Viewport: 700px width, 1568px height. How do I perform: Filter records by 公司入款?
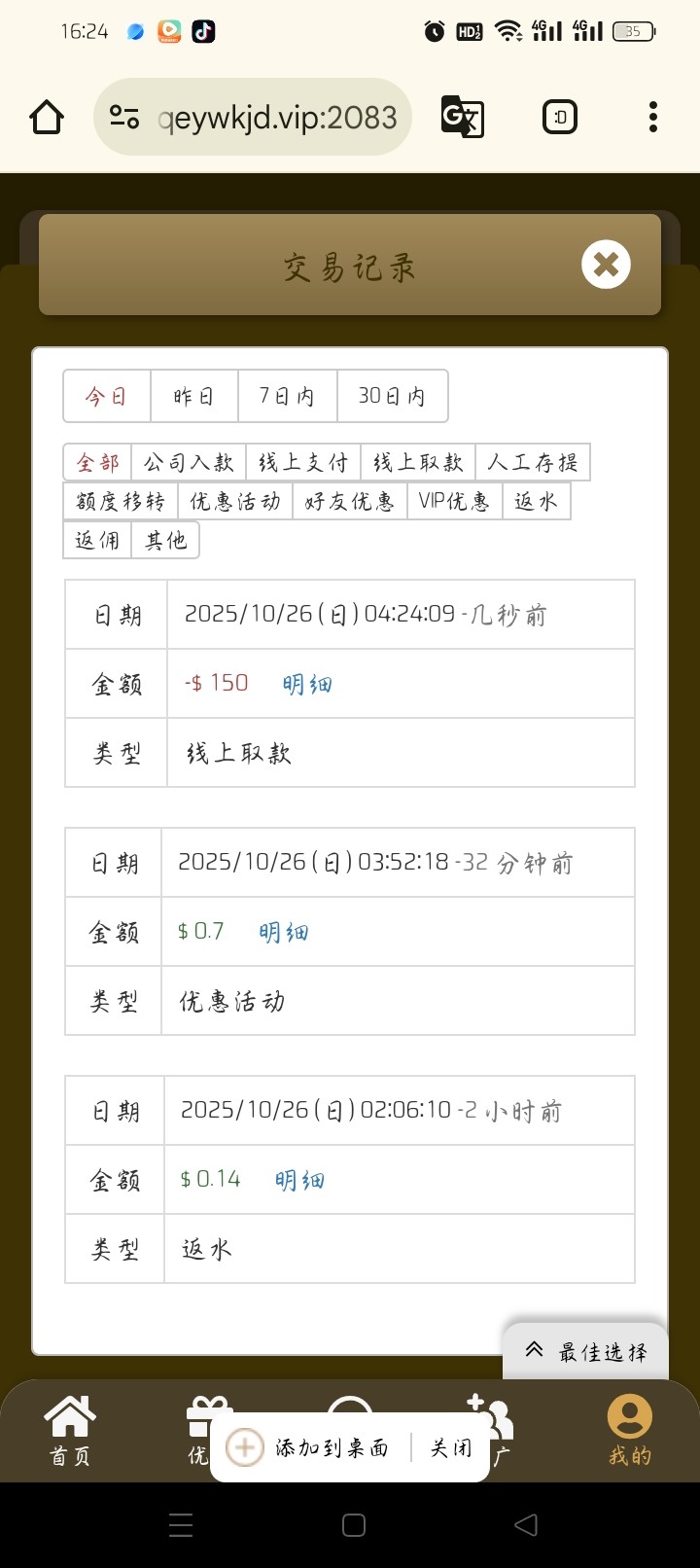(x=189, y=462)
